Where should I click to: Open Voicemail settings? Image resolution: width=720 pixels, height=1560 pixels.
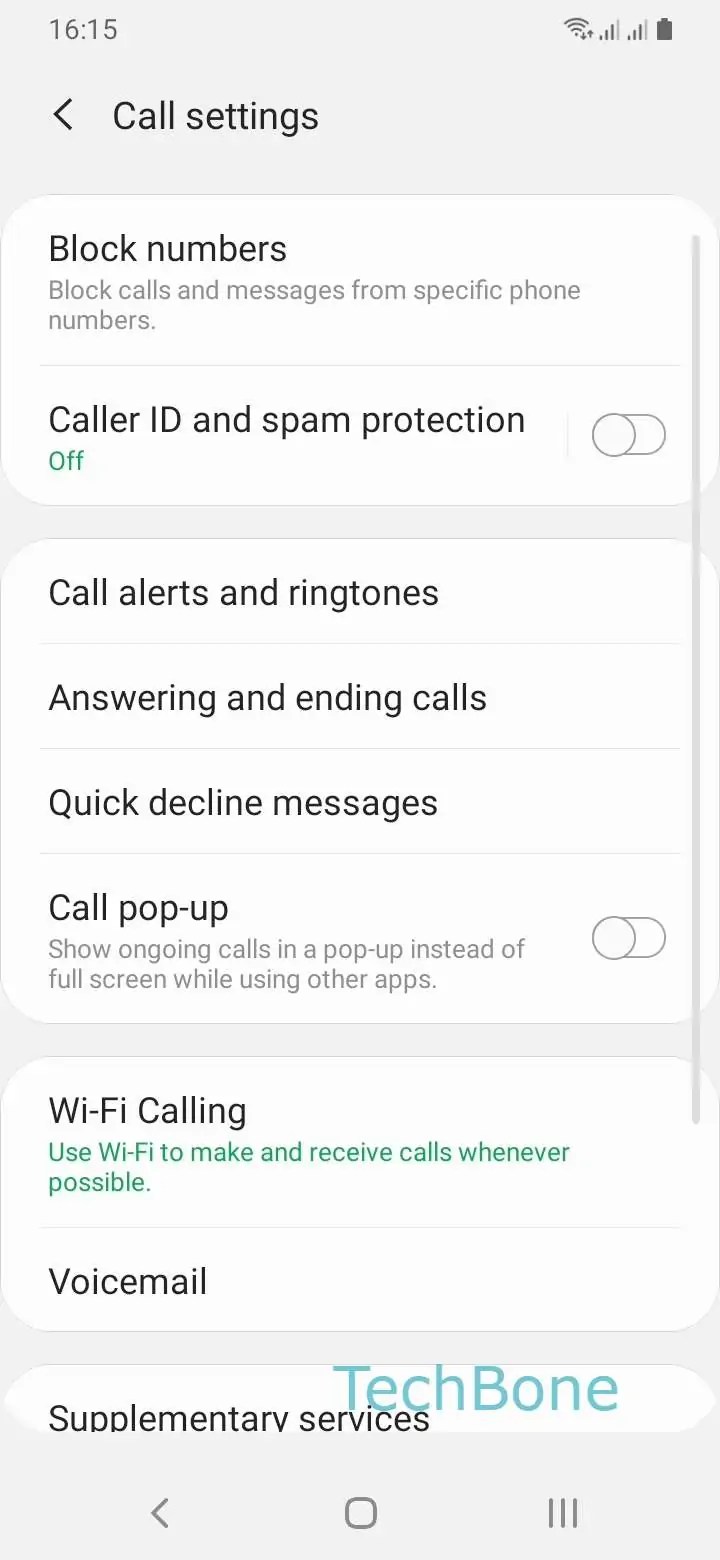coord(360,1281)
